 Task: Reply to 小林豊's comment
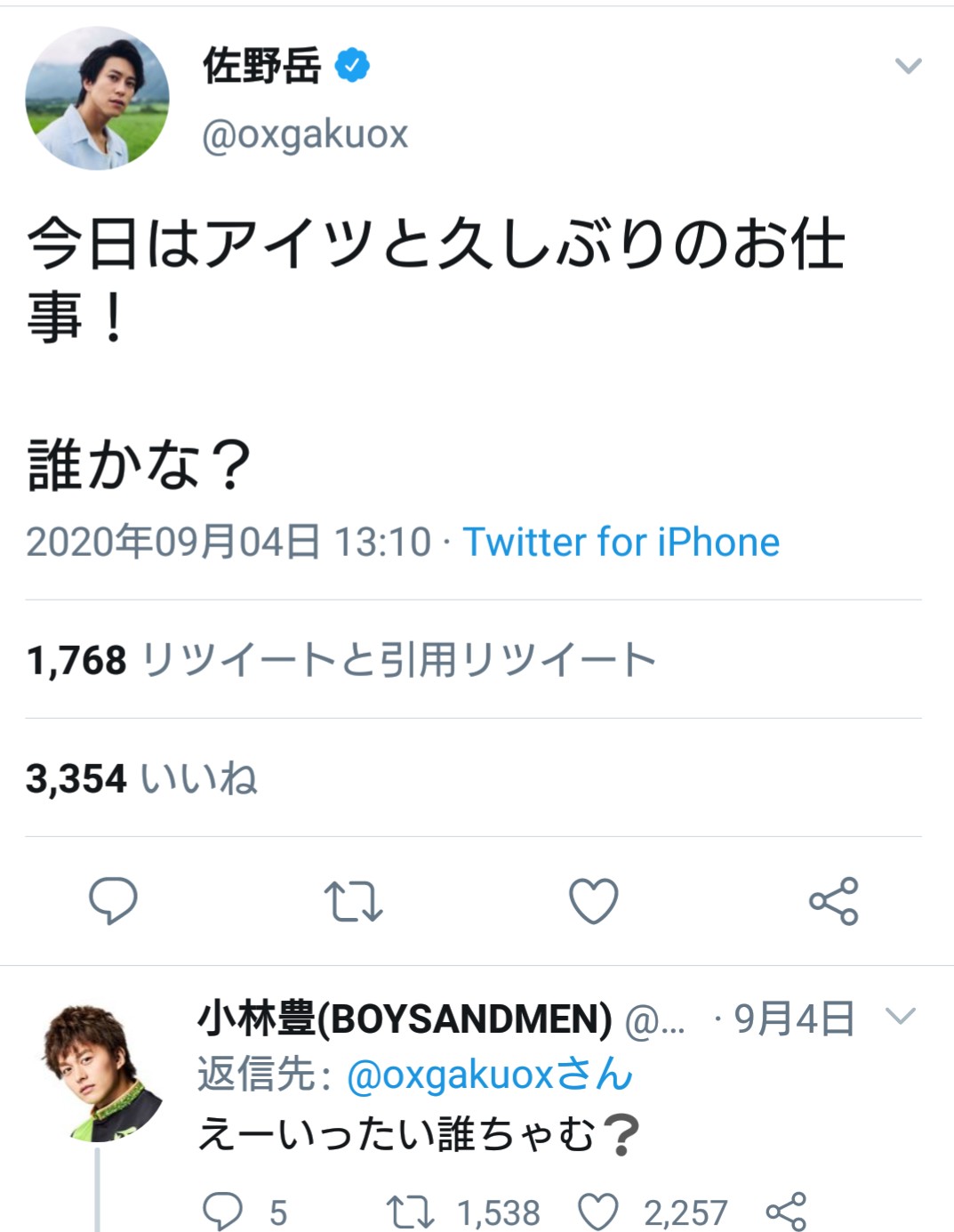pyautogui.click(x=222, y=1212)
